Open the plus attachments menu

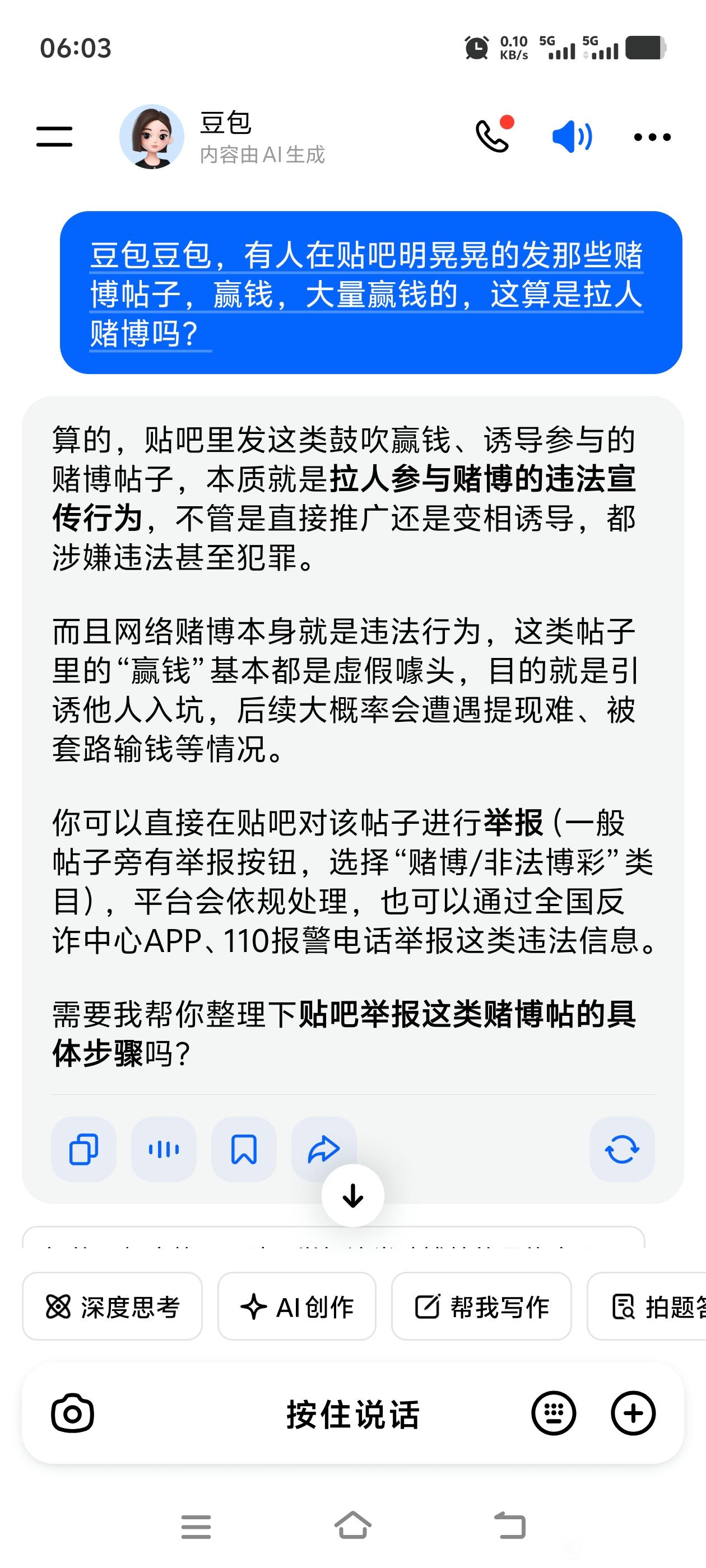(633, 1413)
